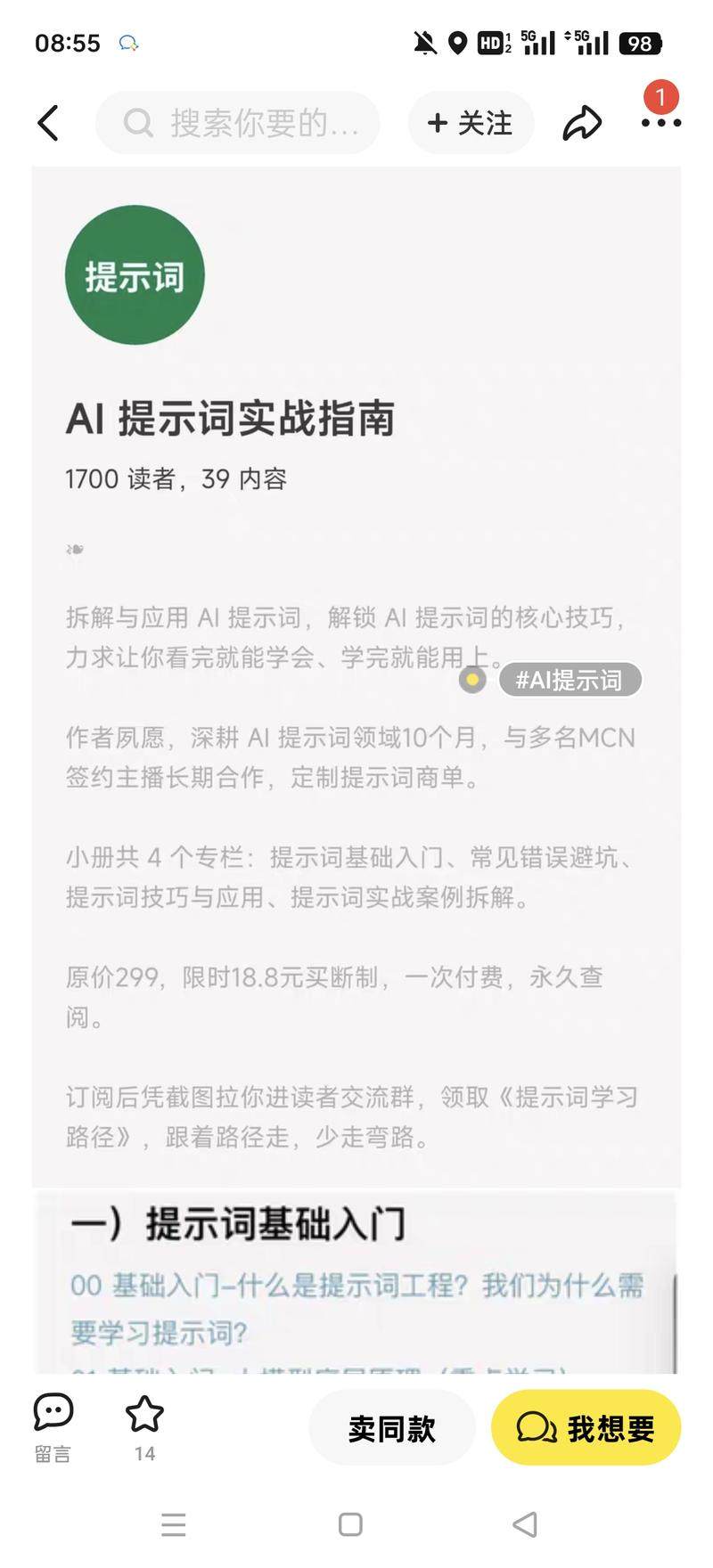
Task: Contact the seller with 我想要
Action: point(586,1428)
